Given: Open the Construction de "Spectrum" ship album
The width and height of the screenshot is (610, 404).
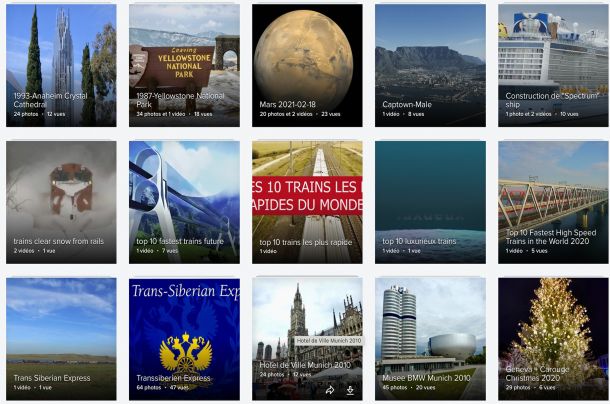Looking at the screenshot, I should point(553,60).
